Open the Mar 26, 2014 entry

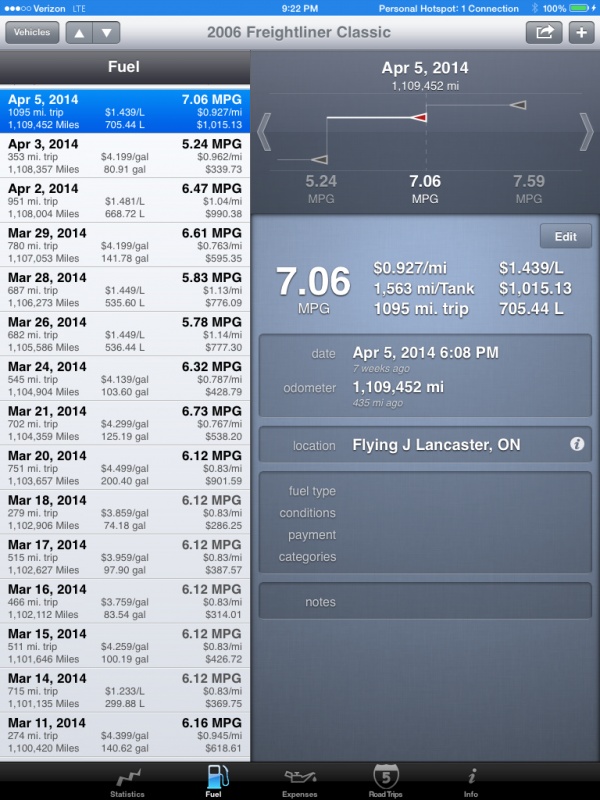[x=124, y=334]
